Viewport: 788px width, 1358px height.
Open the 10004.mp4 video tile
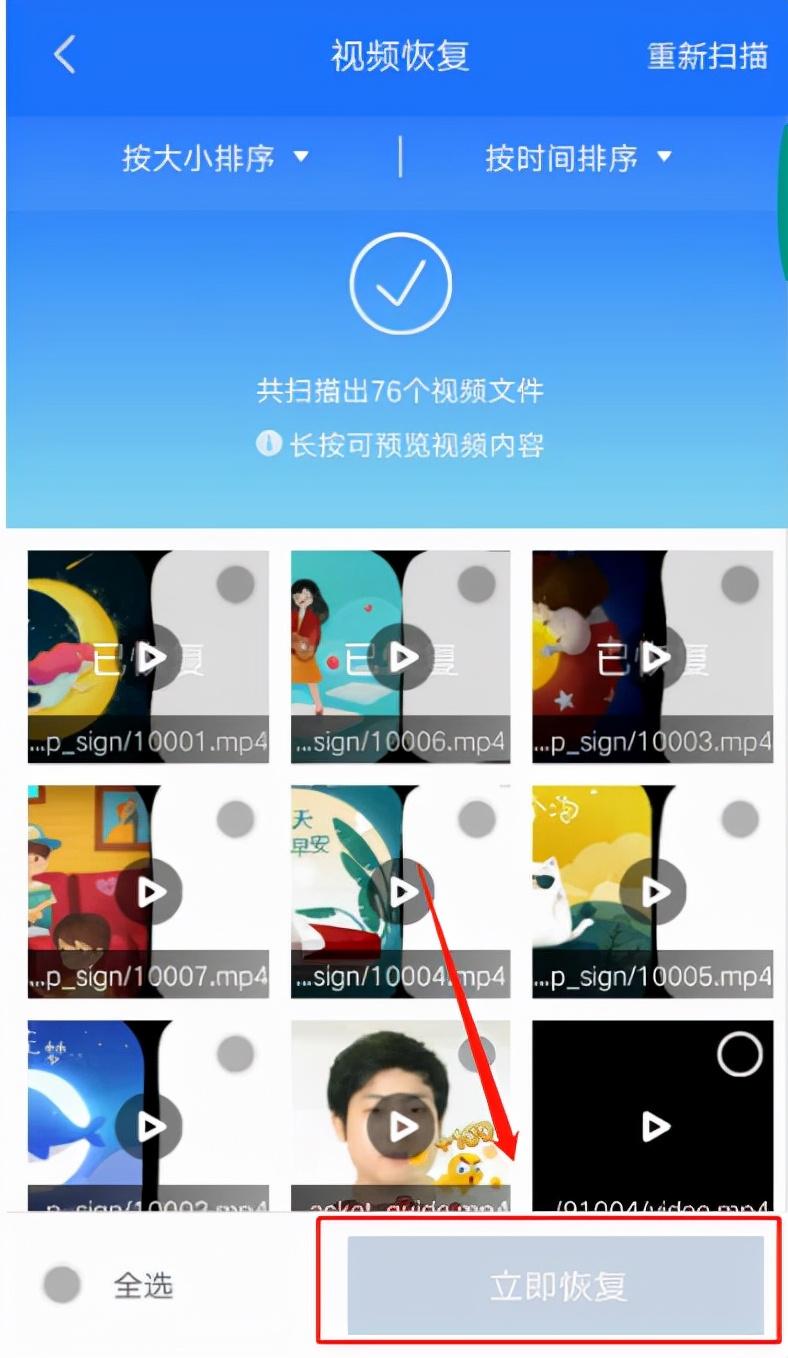pos(400,891)
